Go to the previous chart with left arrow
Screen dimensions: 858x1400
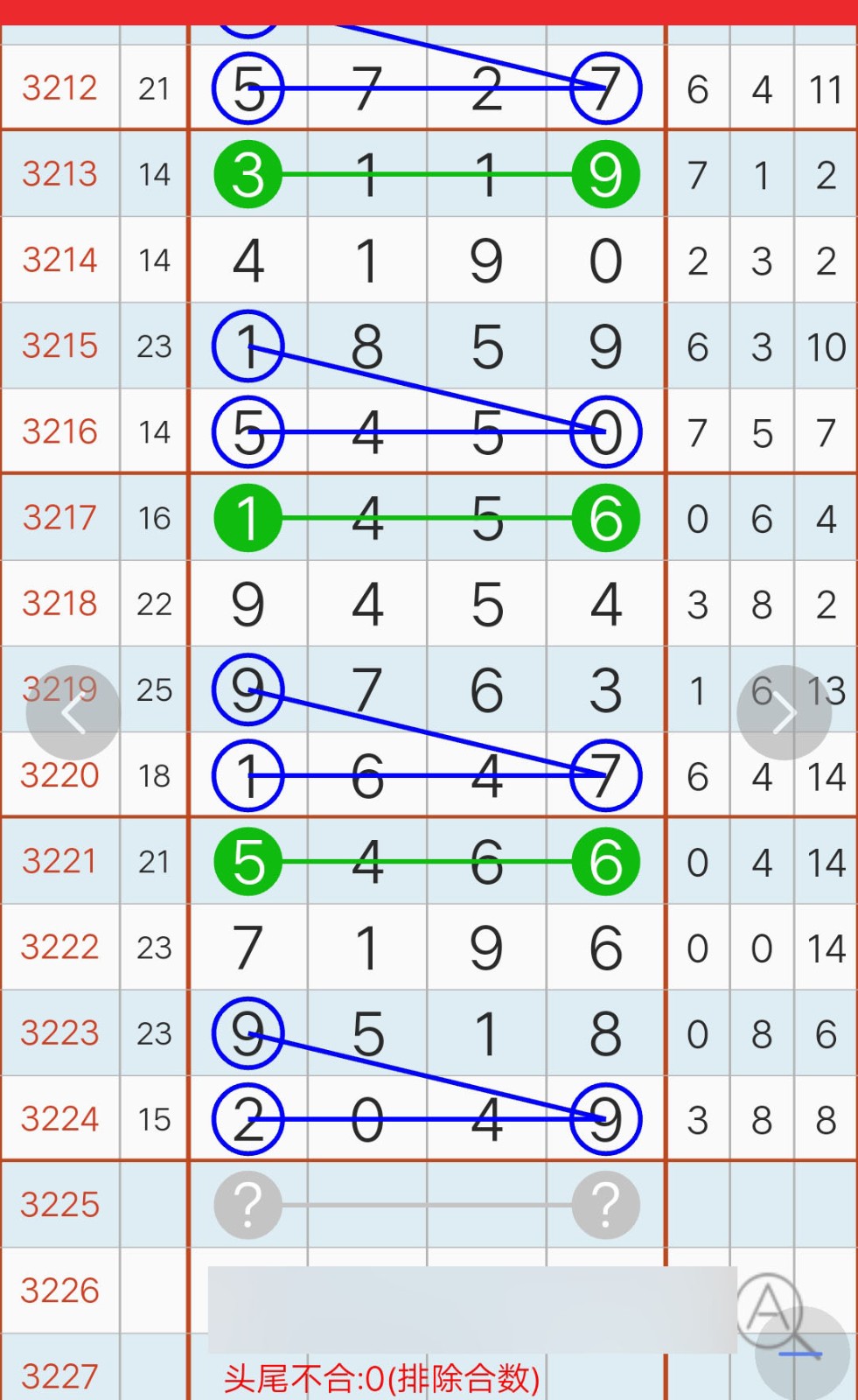tap(73, 712)
